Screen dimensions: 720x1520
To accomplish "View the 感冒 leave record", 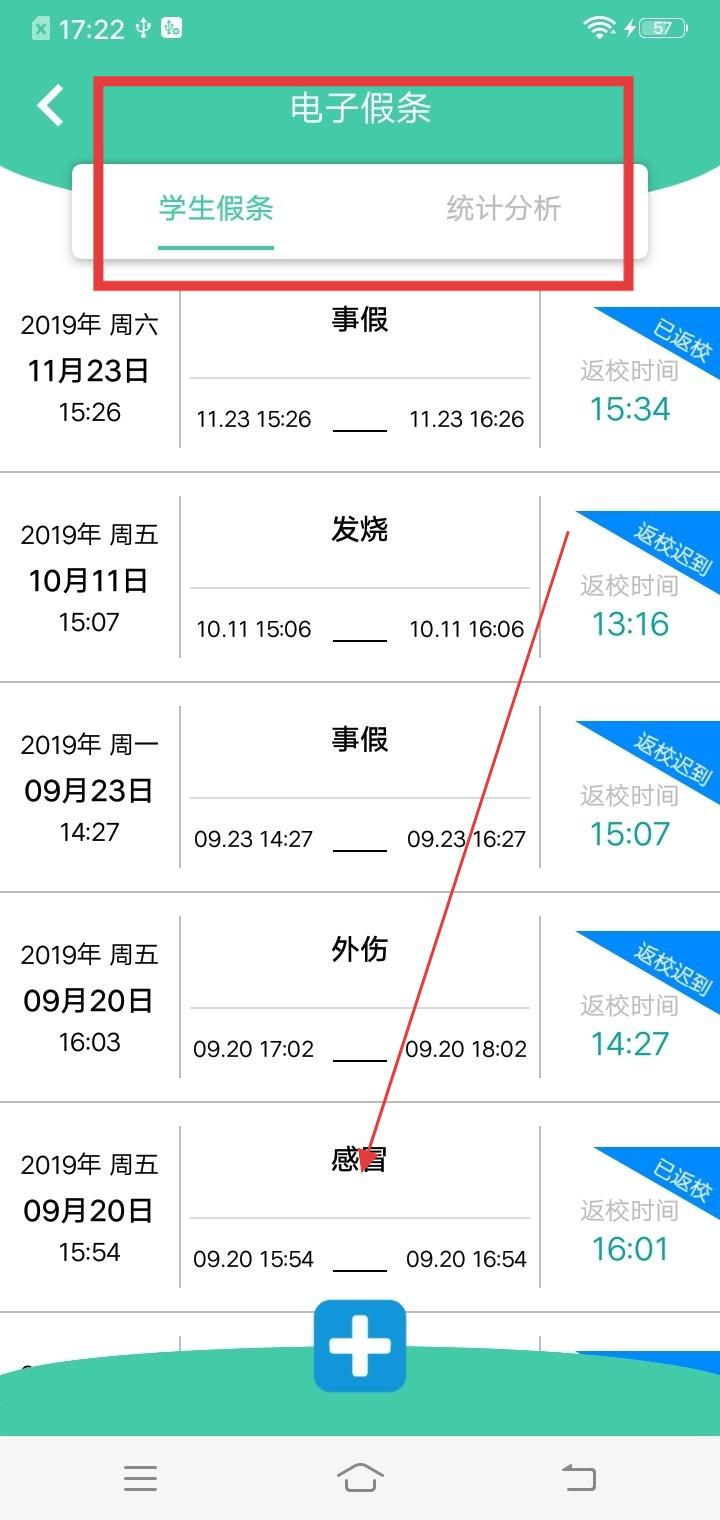I will click(x=360, y=1208).
